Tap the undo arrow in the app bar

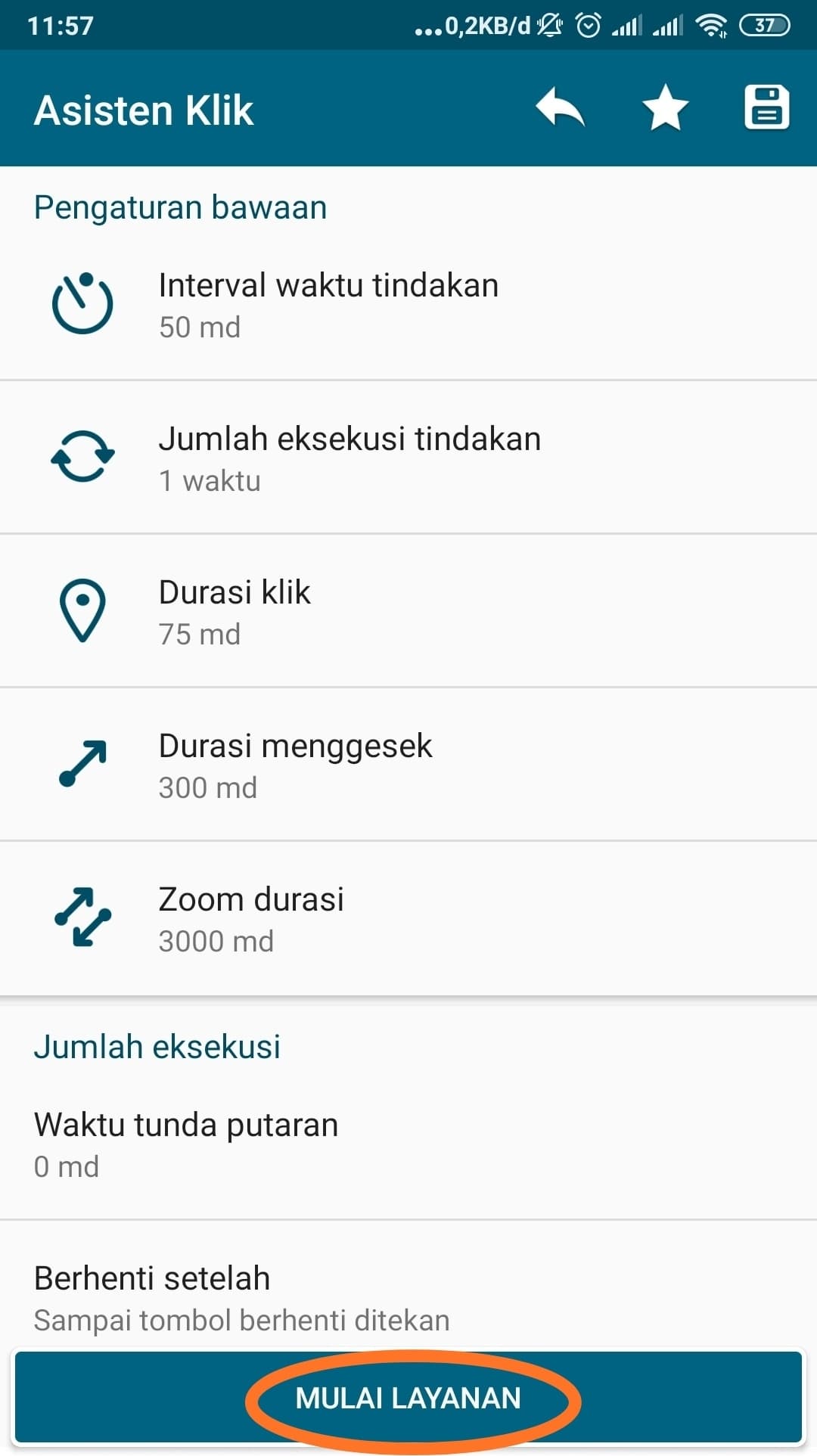point(560,108)
